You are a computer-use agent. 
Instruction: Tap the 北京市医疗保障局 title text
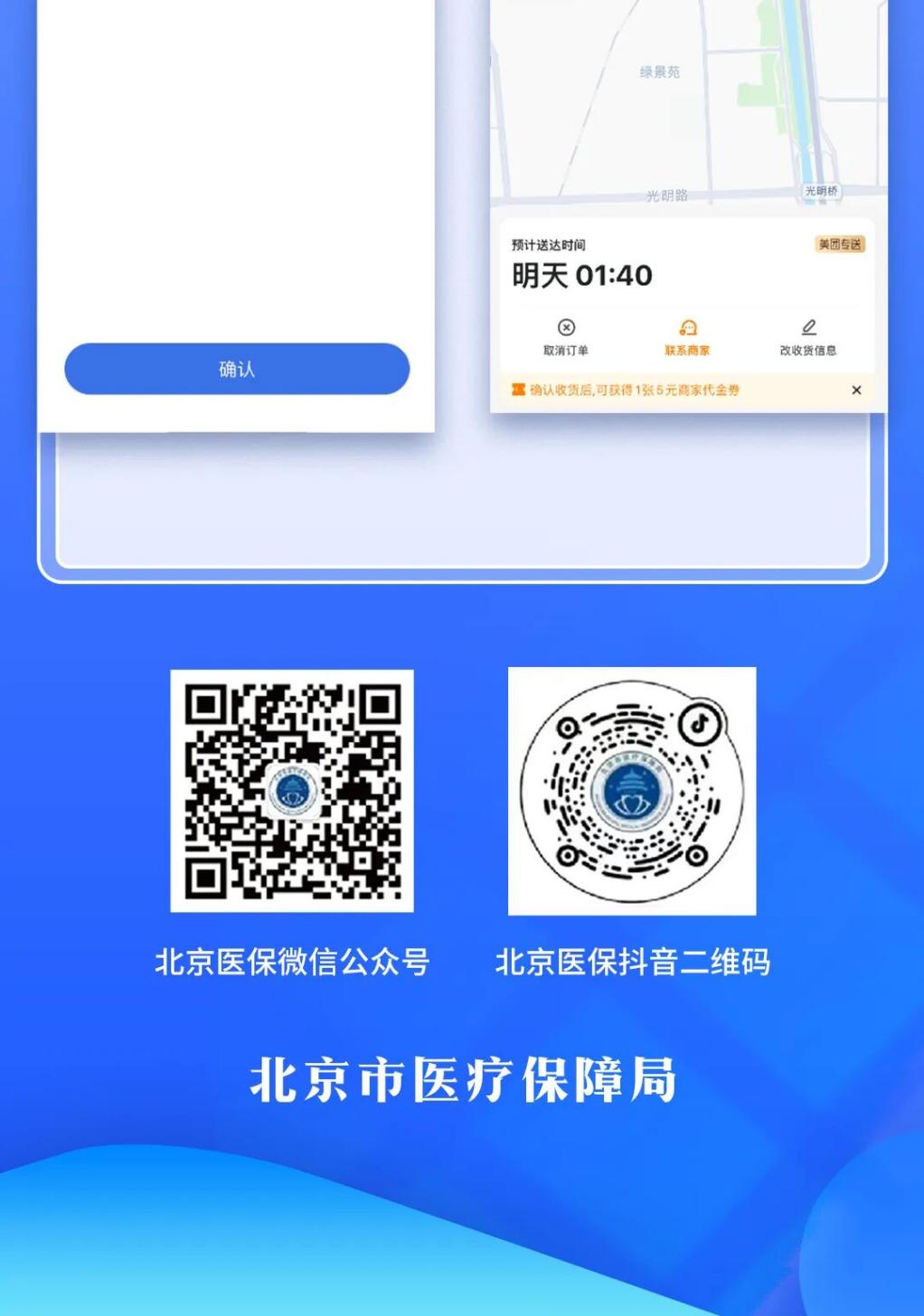click(x=467, y=1080)
